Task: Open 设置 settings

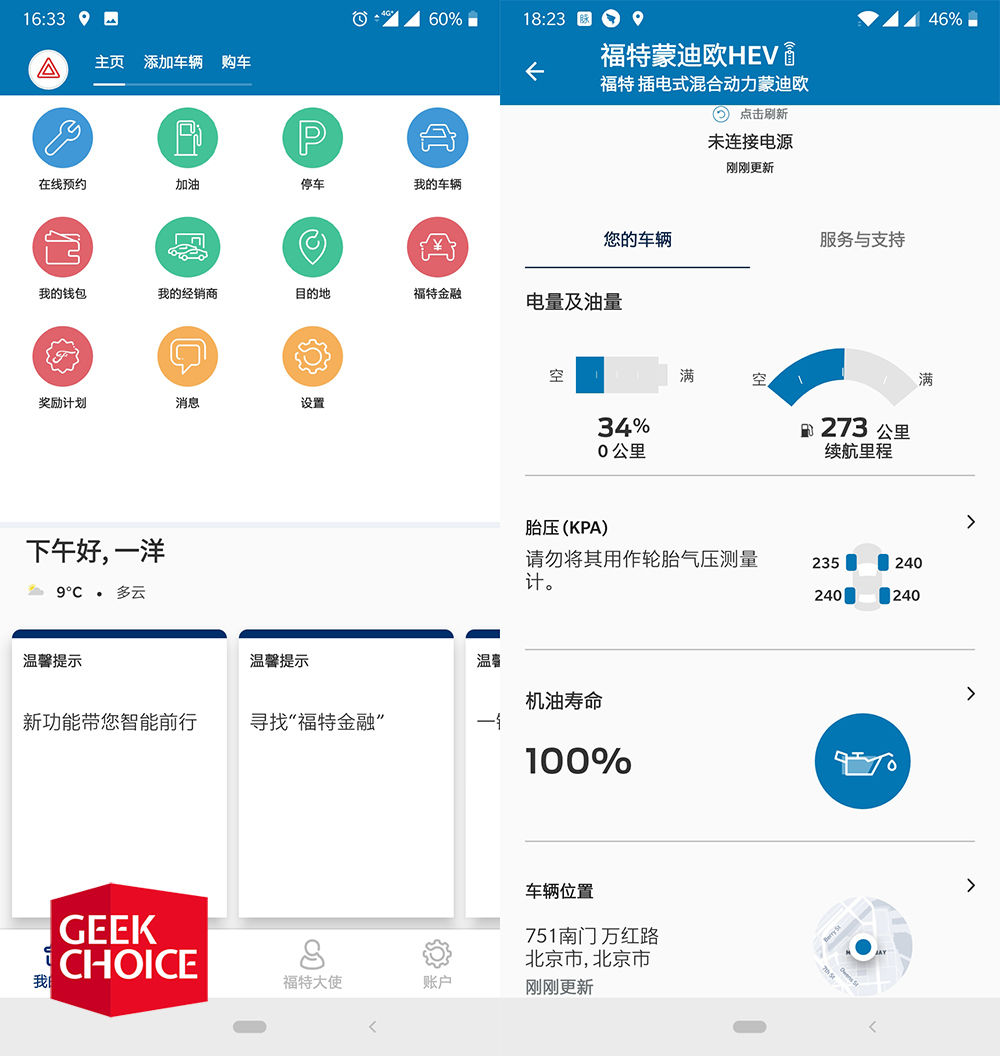Action: pos(312,356)
